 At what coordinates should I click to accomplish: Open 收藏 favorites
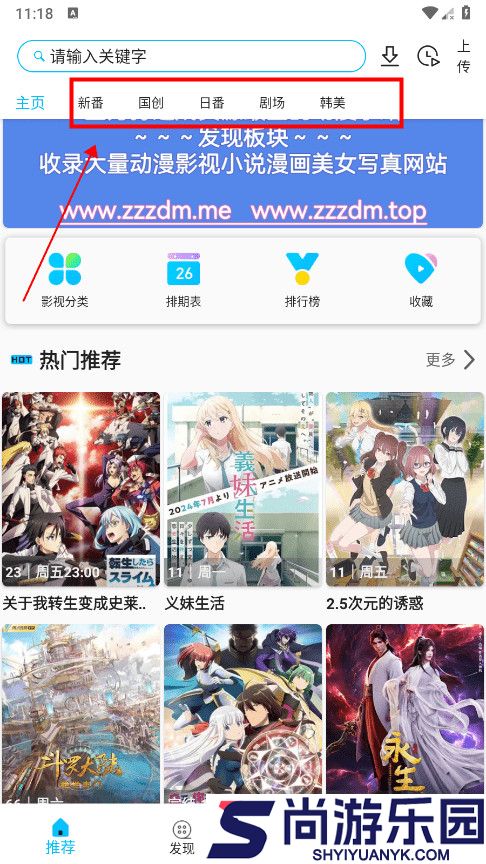pyautogui.click(x=420, y=280)
